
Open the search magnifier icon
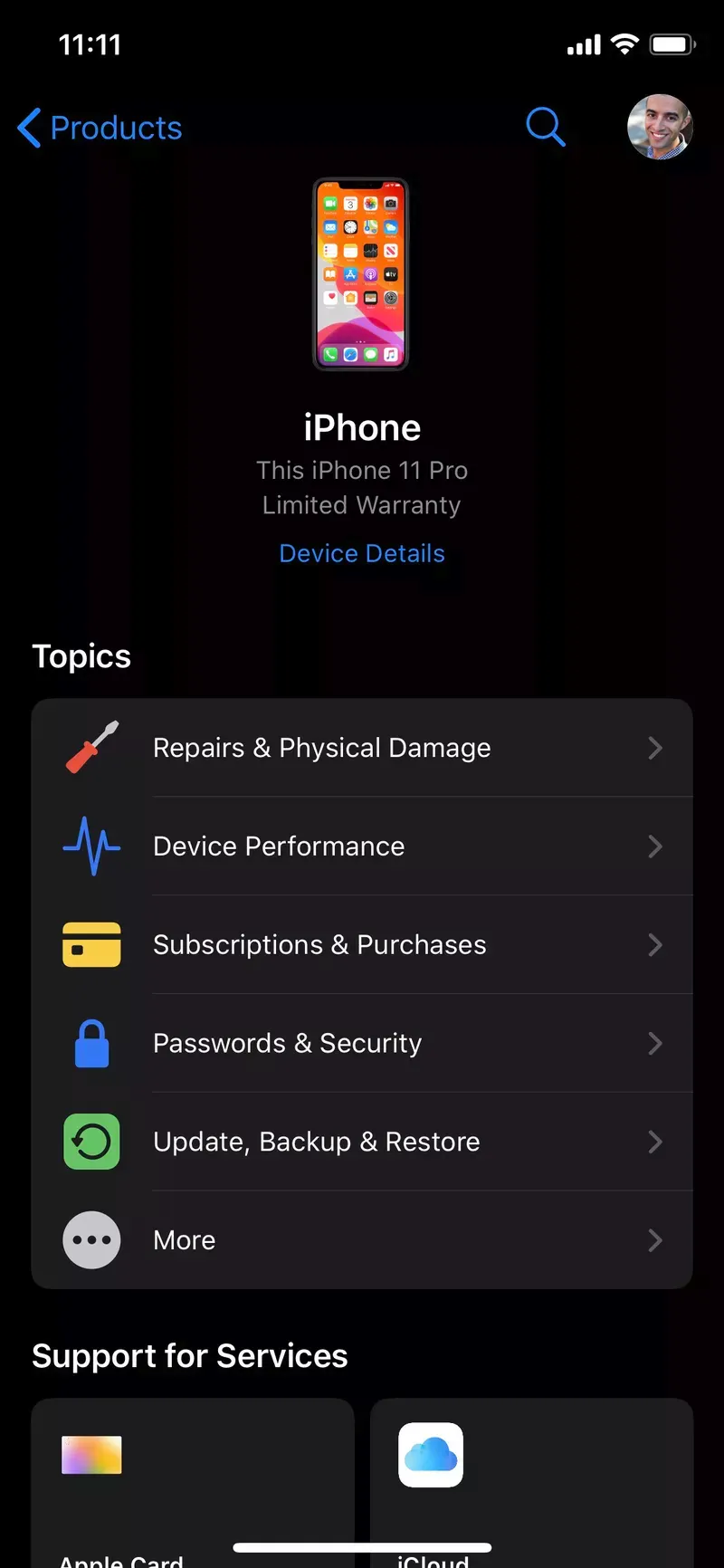coord(546,128)
